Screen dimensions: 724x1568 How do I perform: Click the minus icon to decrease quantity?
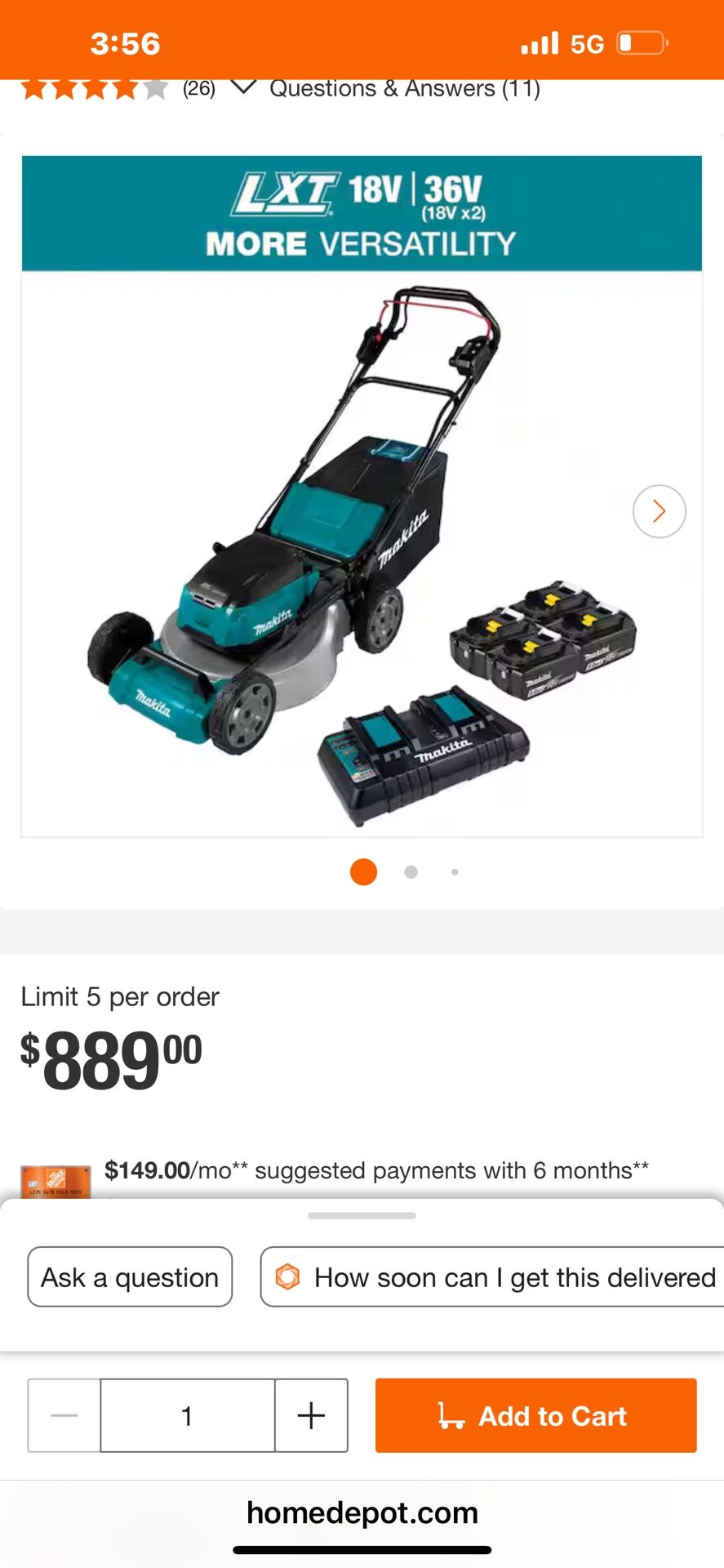click(x=64, y=1415)
